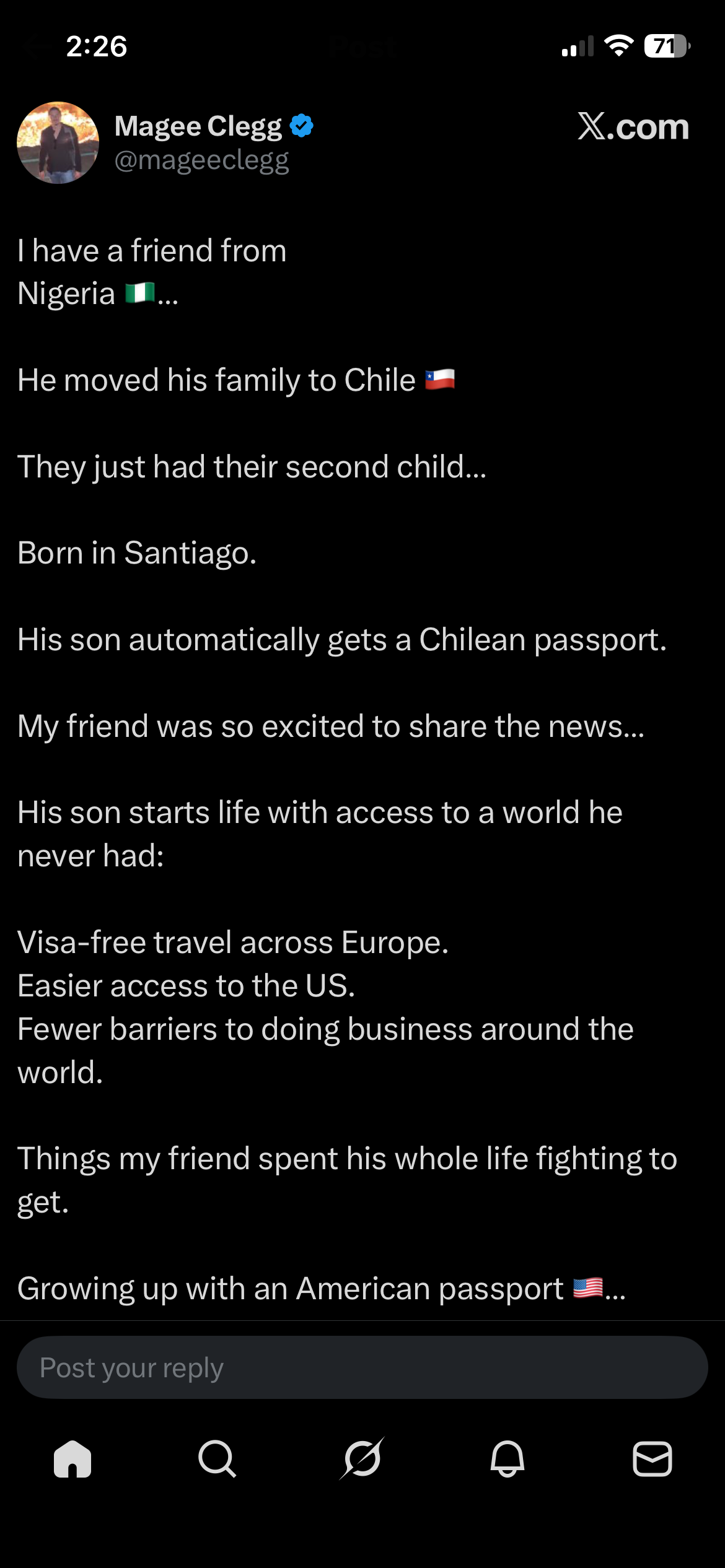This screenshot has height=1568, width=725.
Task: Open the notifications bell tab
Action: (507, 1459)
